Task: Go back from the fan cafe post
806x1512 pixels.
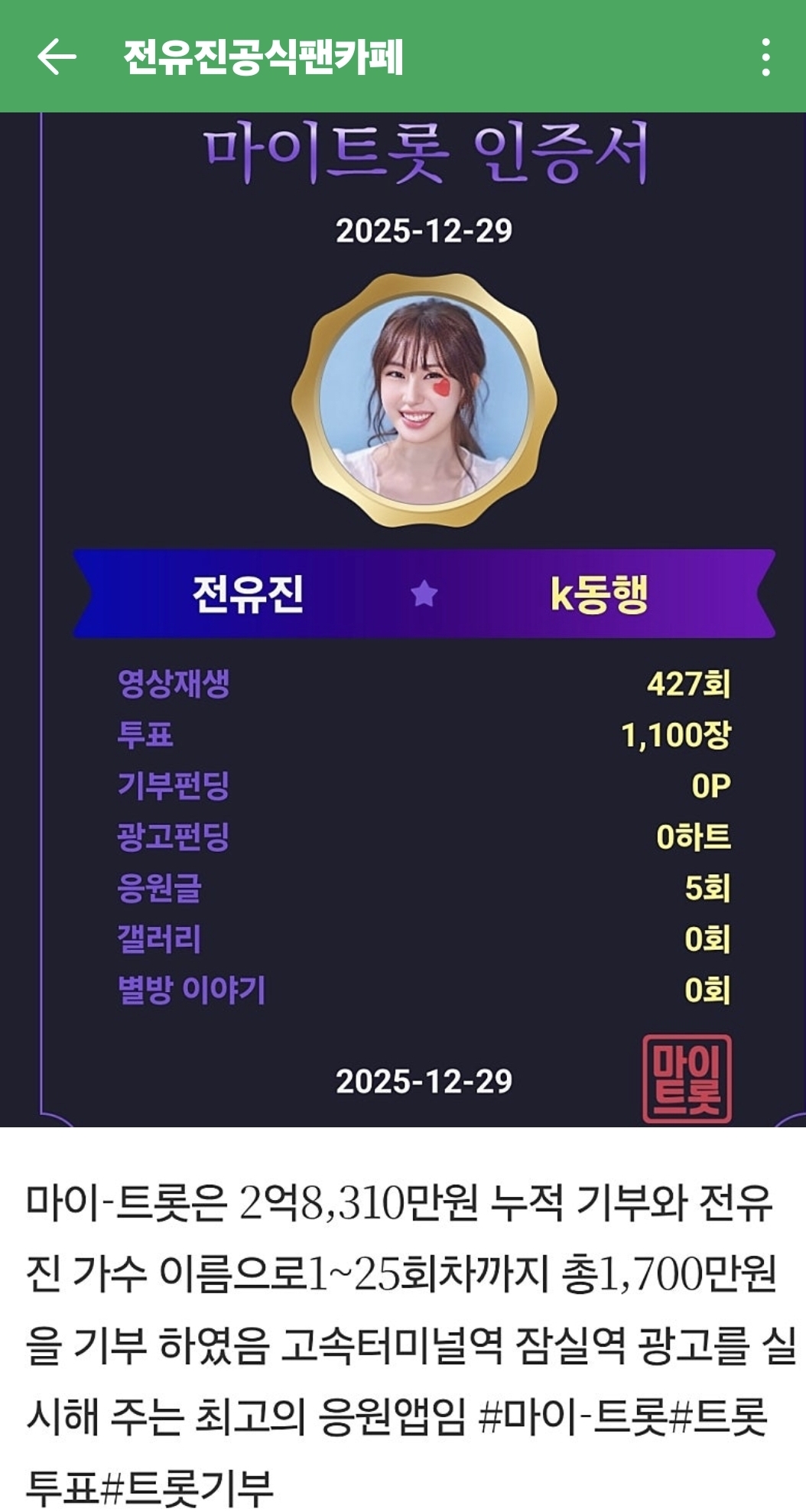Action: point(57,57)
